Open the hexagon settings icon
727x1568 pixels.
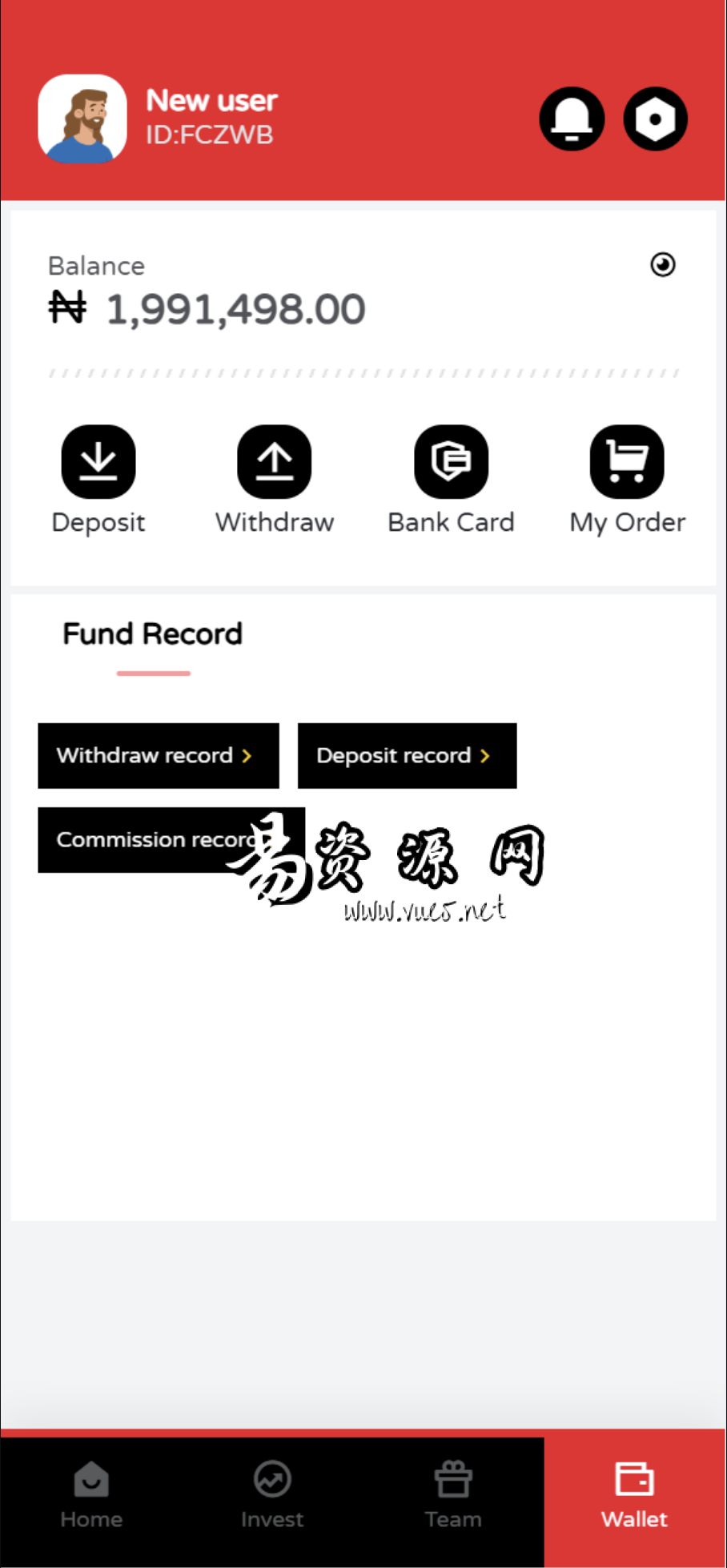tap(656, 119)
